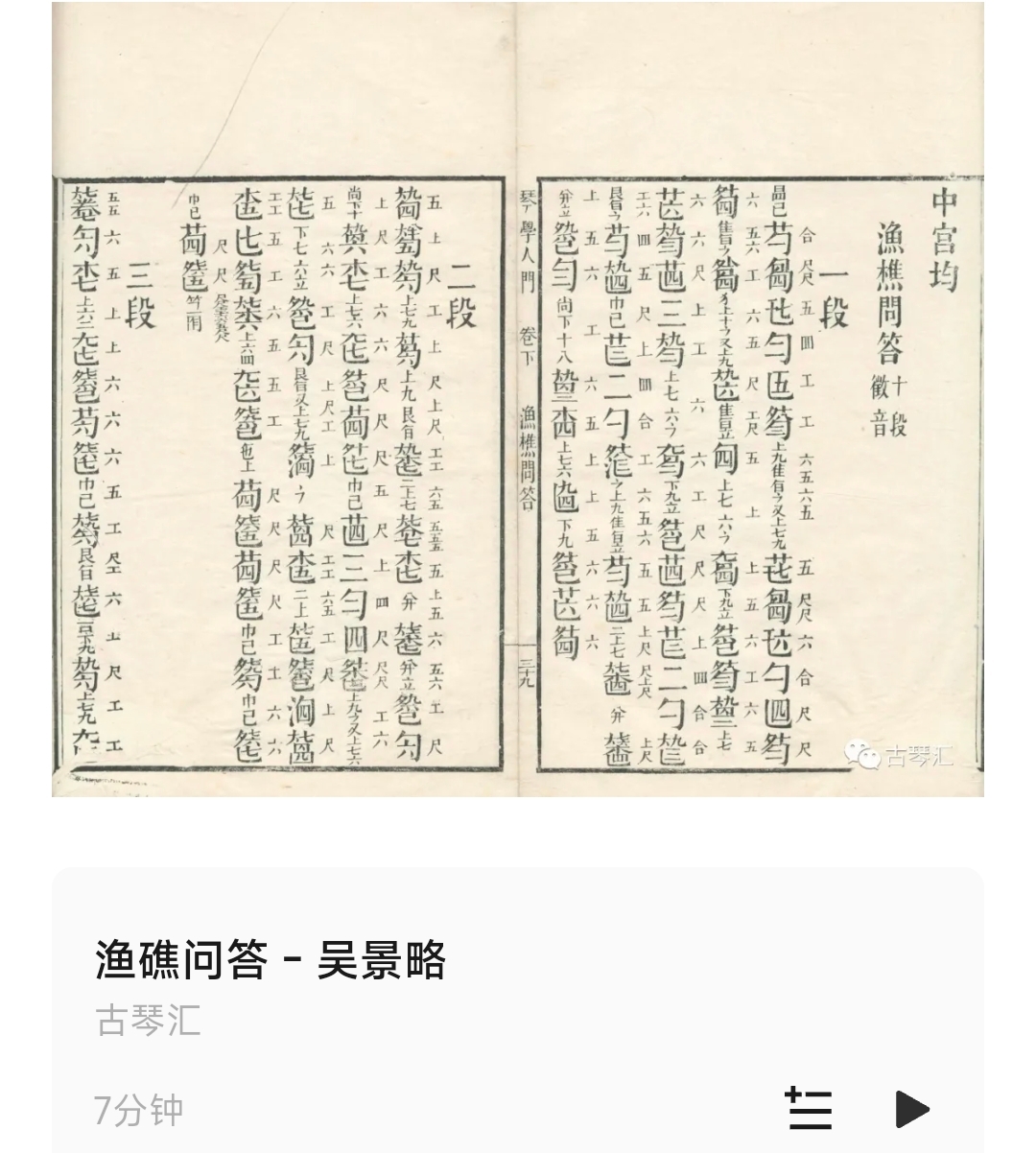Play the 渔礁问答 audio track
1036x1153 pixels.
(911, 1109)
